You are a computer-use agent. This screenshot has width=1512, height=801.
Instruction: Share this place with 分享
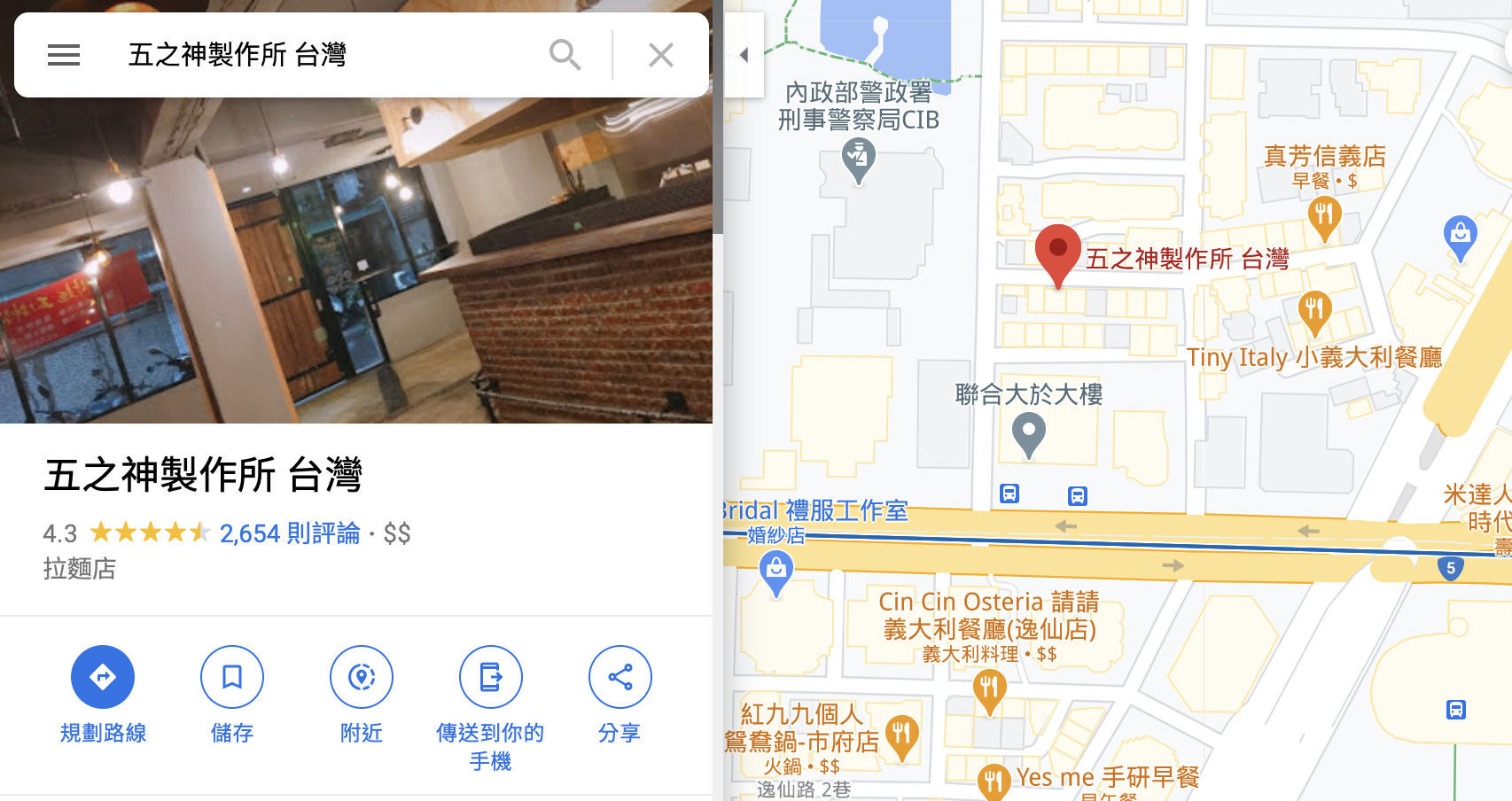(620, 677)
